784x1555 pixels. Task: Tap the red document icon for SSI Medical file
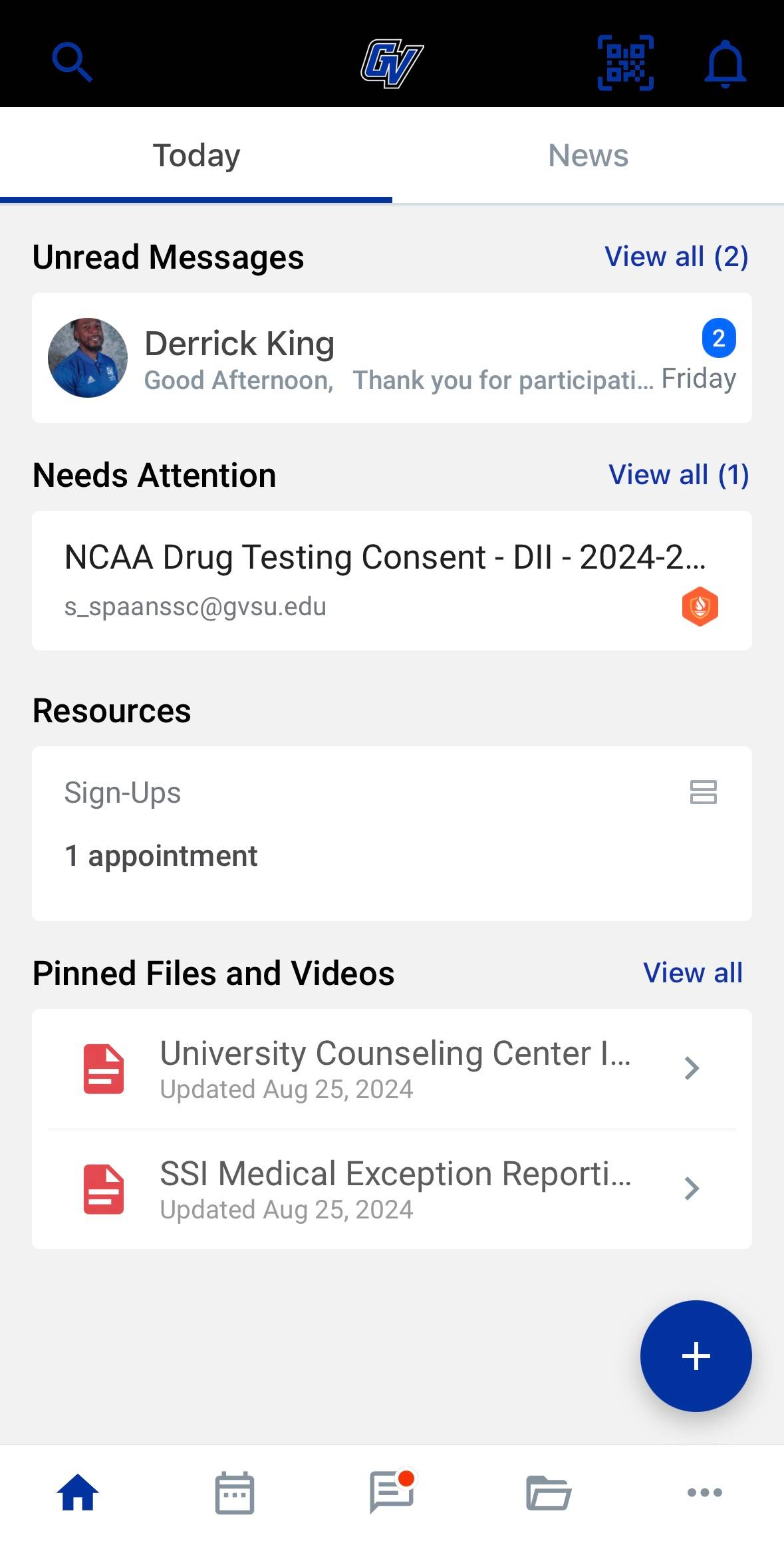click(x=104, y=1188)
